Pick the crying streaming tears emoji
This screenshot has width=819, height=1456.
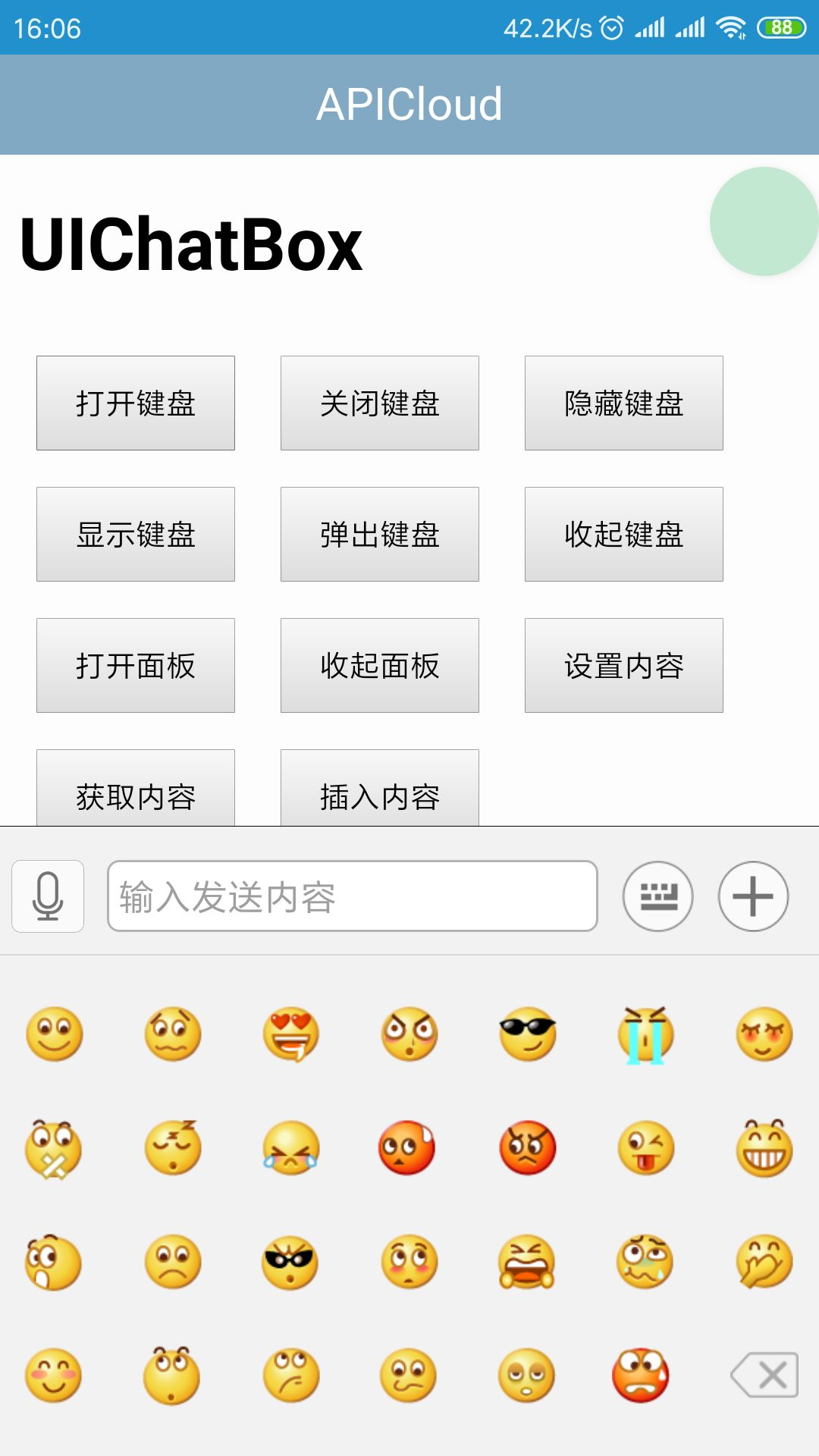(x=645, y=1034)
